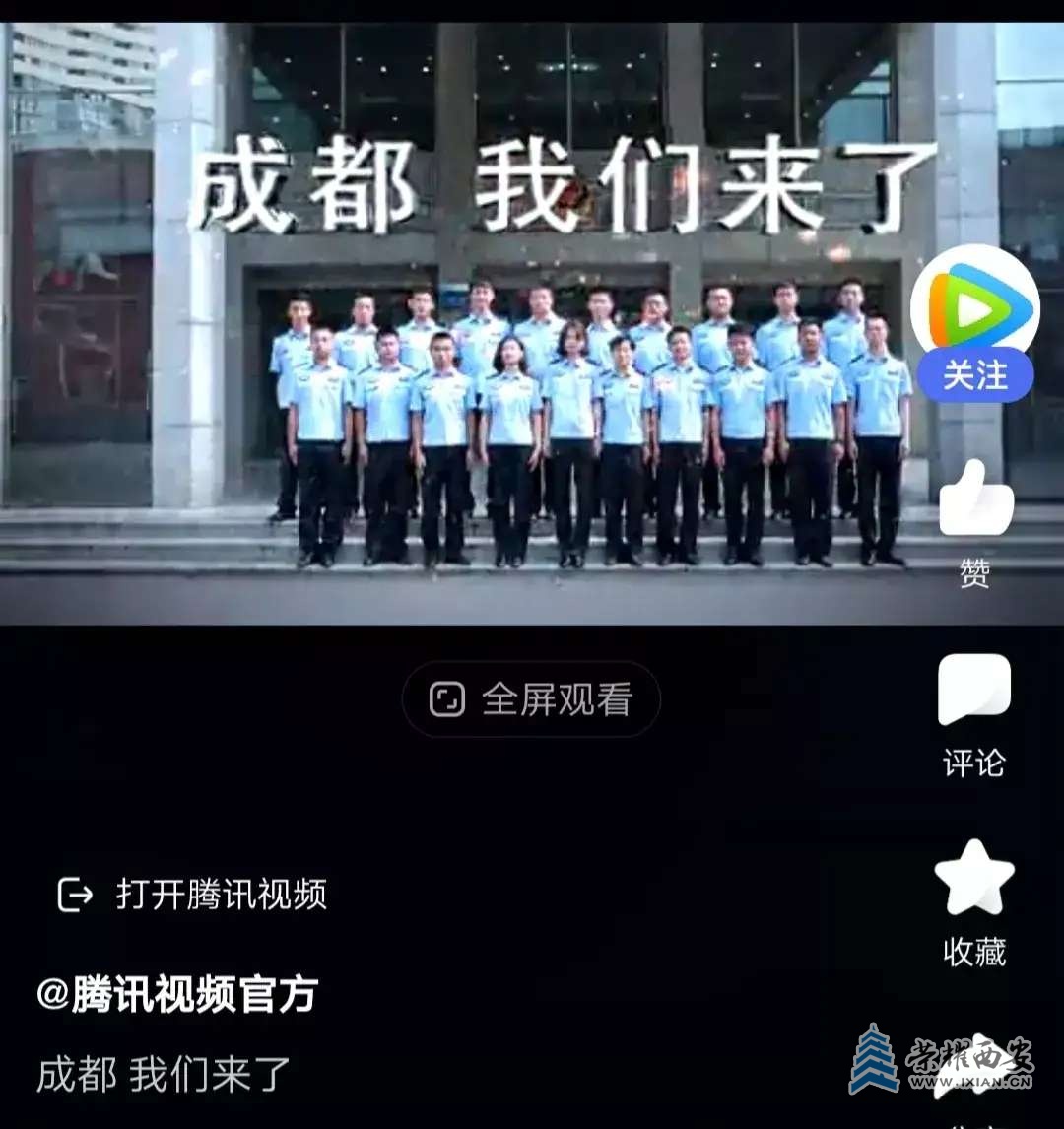Add video to favorites with star
Image resolution: width=1064 pixels, height=1129 pixels.
click(974, 879)
